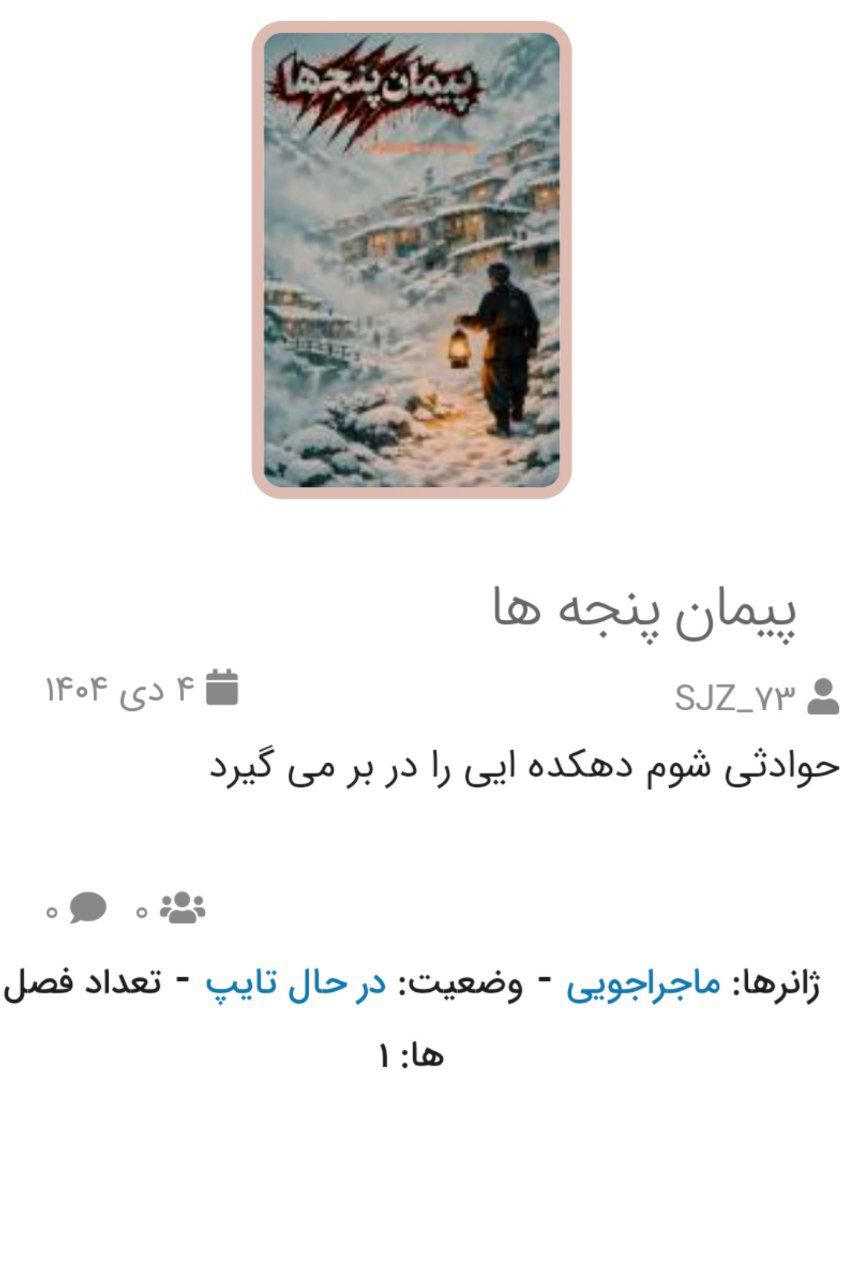Tap the در حال تایپ status link

point(295,984)
